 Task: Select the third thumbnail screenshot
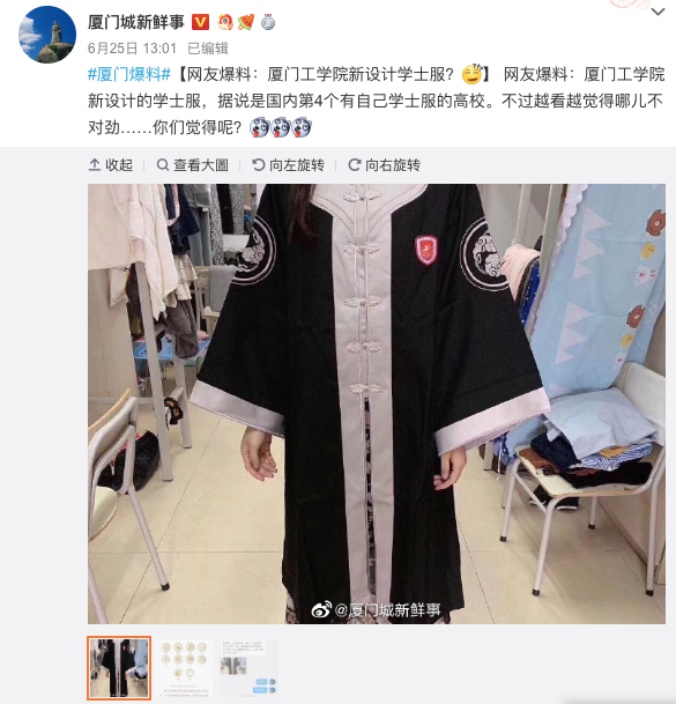pyautogui.click(x=248, y=668)
